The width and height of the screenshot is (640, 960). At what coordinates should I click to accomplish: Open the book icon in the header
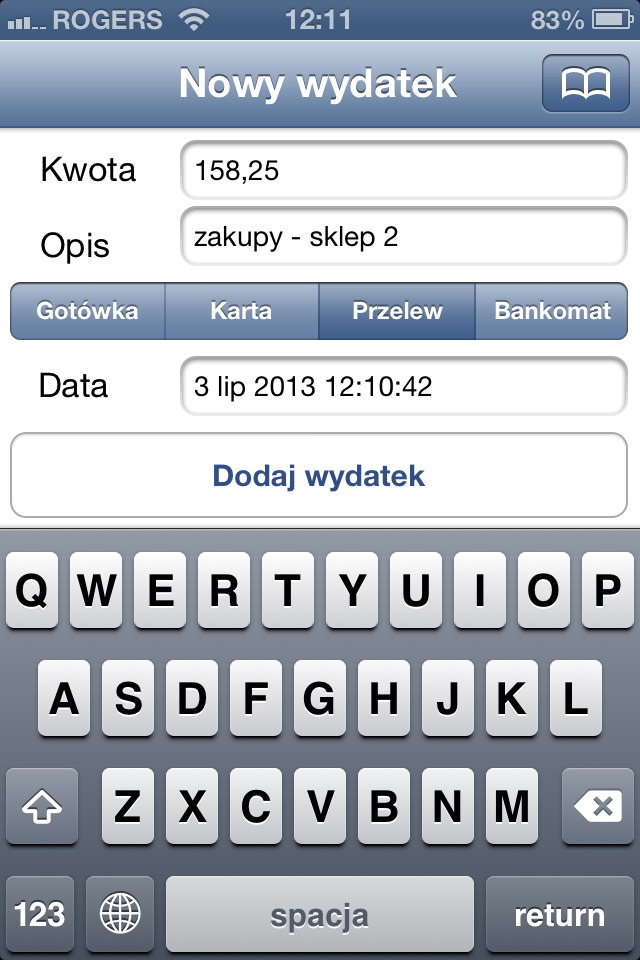tap(585, 84)
